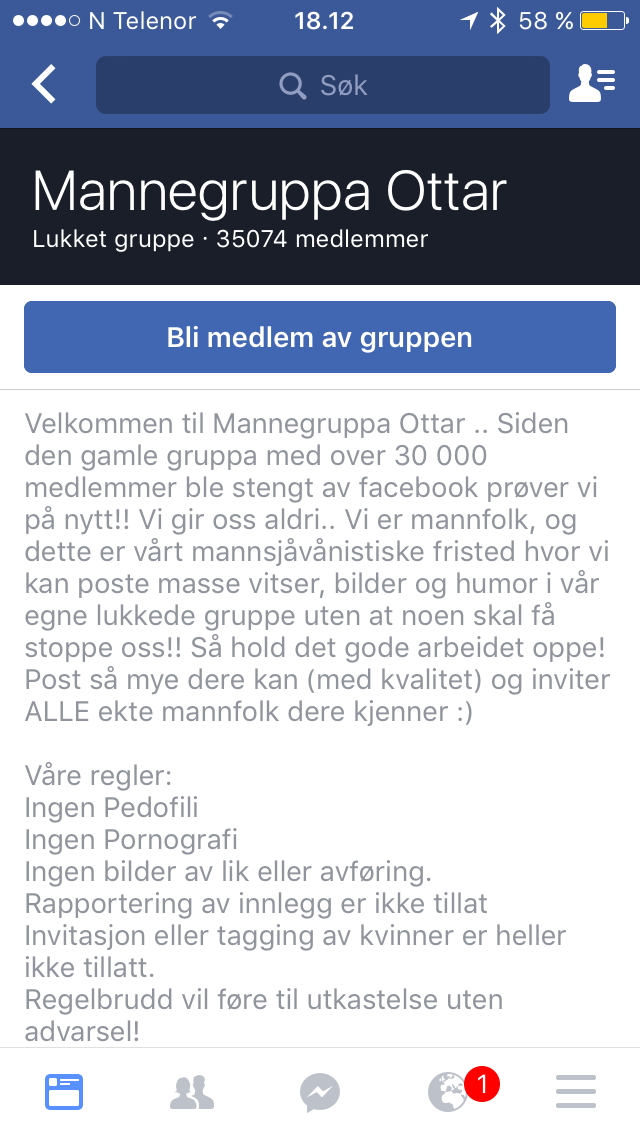This screenshot has height=1136, width=640.
Task: Join the group via Bli medlem av gruppen
Action: point(320,338)
